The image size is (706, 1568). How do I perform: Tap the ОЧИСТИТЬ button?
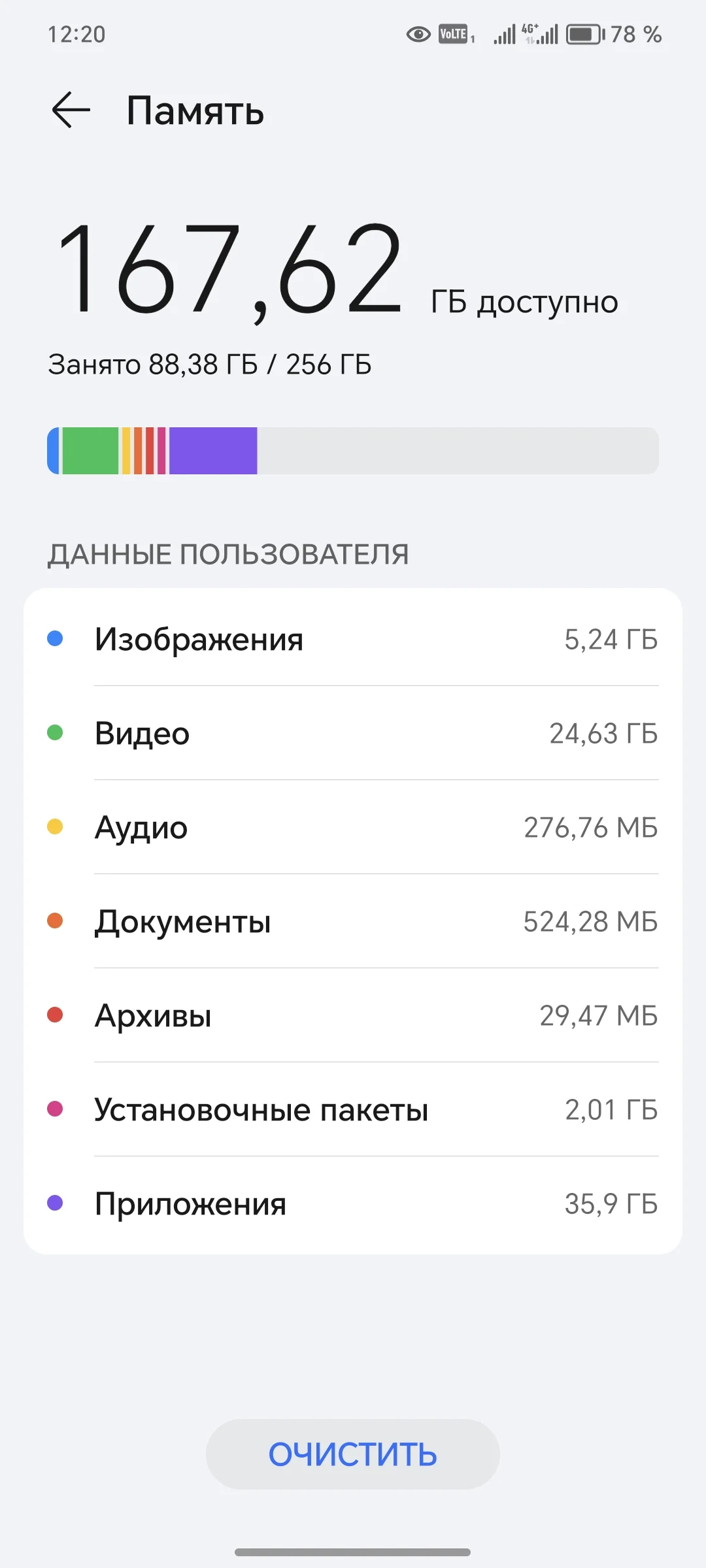click(x=352, y=1452)
